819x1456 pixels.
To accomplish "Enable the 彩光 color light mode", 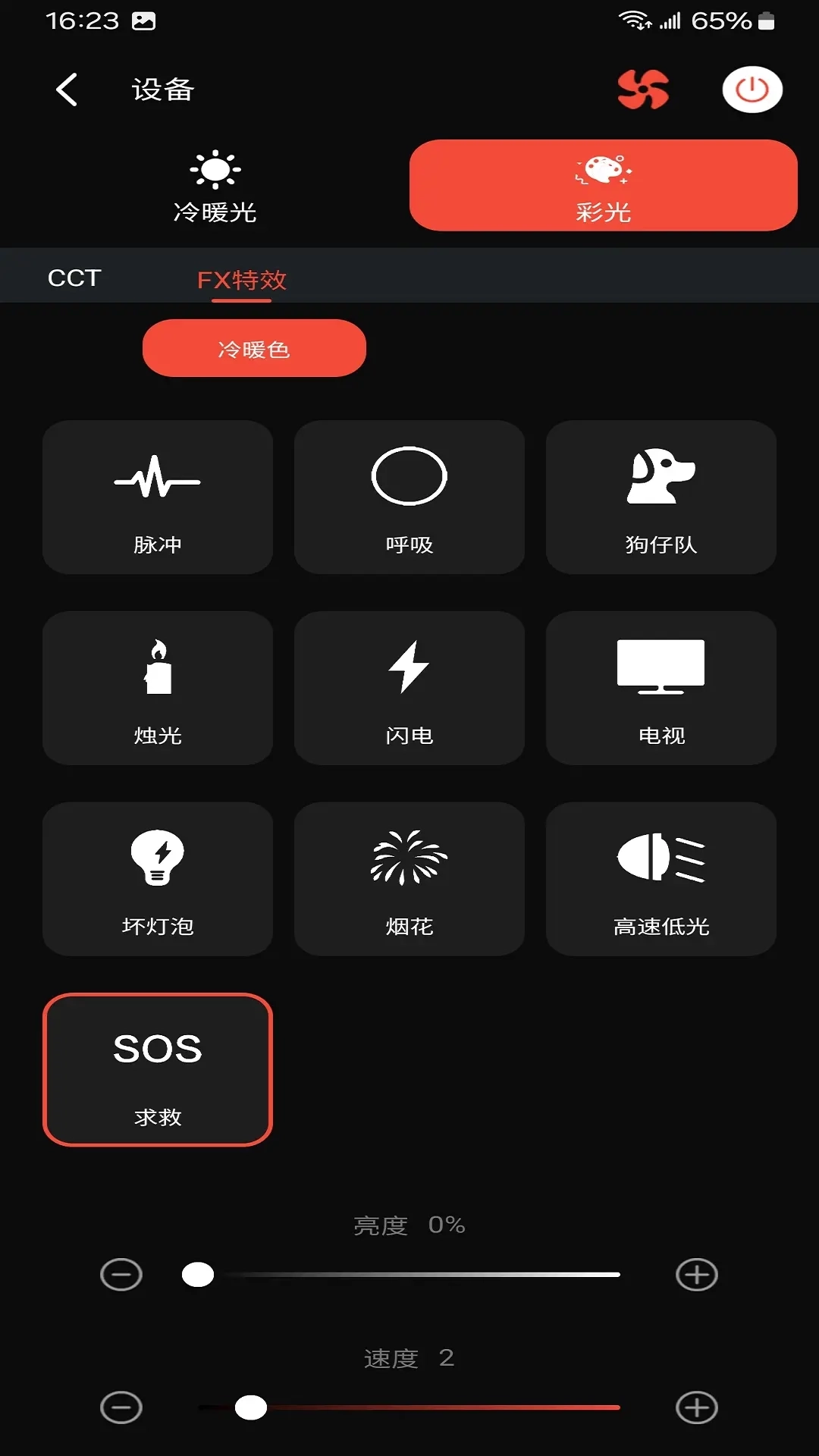I will (603, 184).
